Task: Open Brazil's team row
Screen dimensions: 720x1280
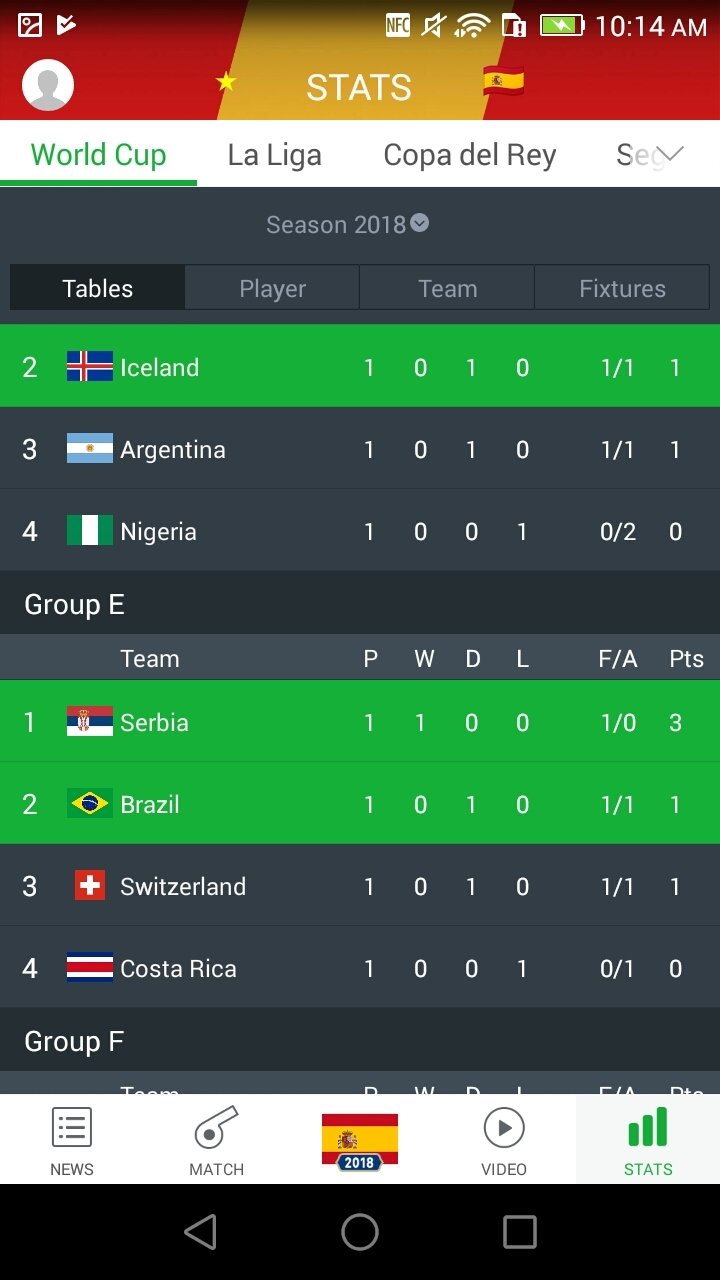Action: (x=360, y=804)
